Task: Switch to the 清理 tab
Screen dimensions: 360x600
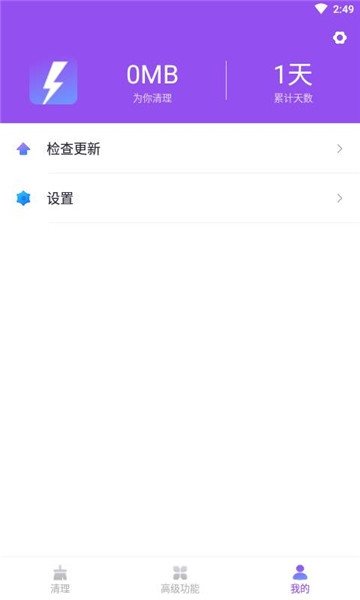Action: [60, 579]
